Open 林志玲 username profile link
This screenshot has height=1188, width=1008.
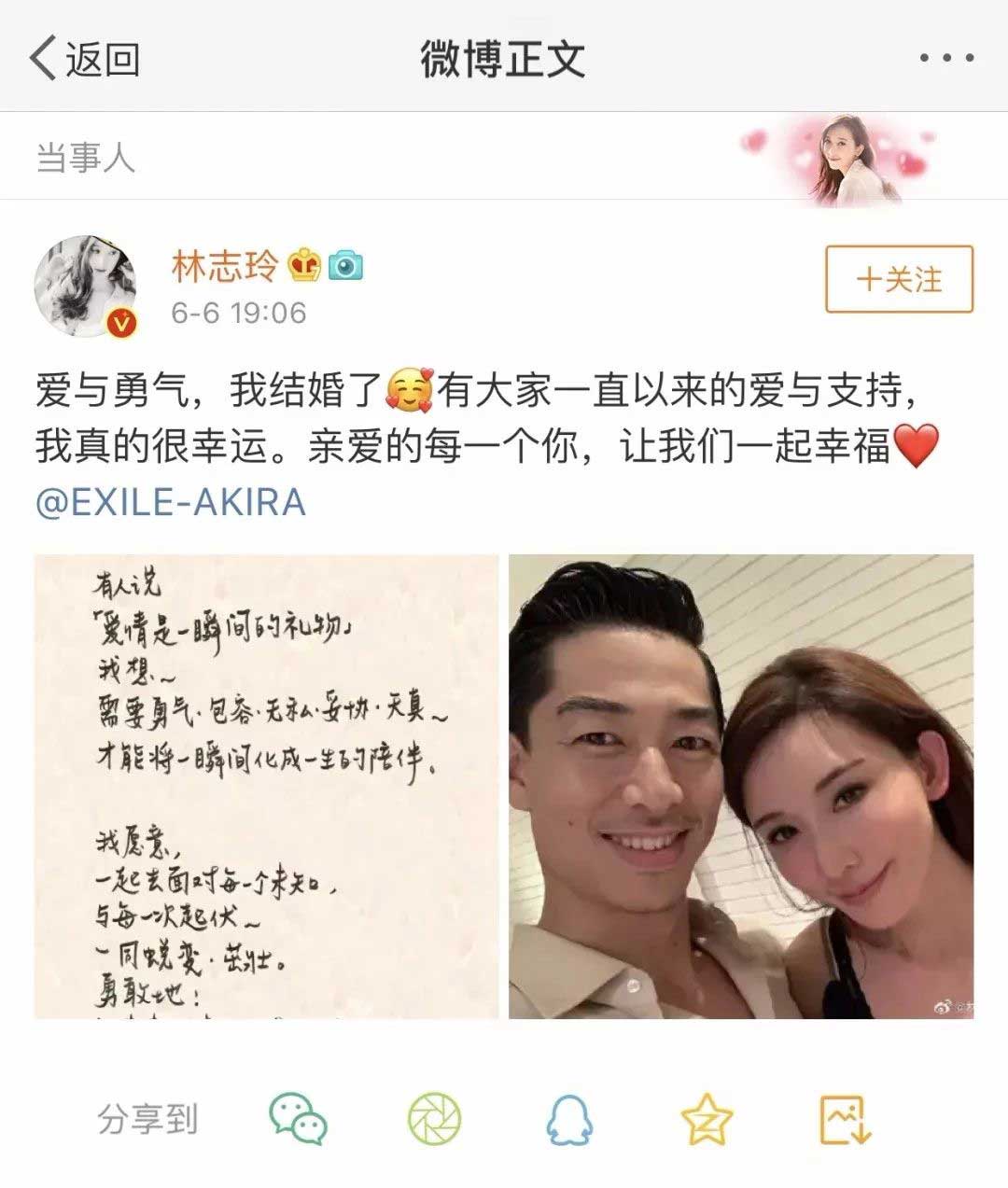(x=225, y=266)
